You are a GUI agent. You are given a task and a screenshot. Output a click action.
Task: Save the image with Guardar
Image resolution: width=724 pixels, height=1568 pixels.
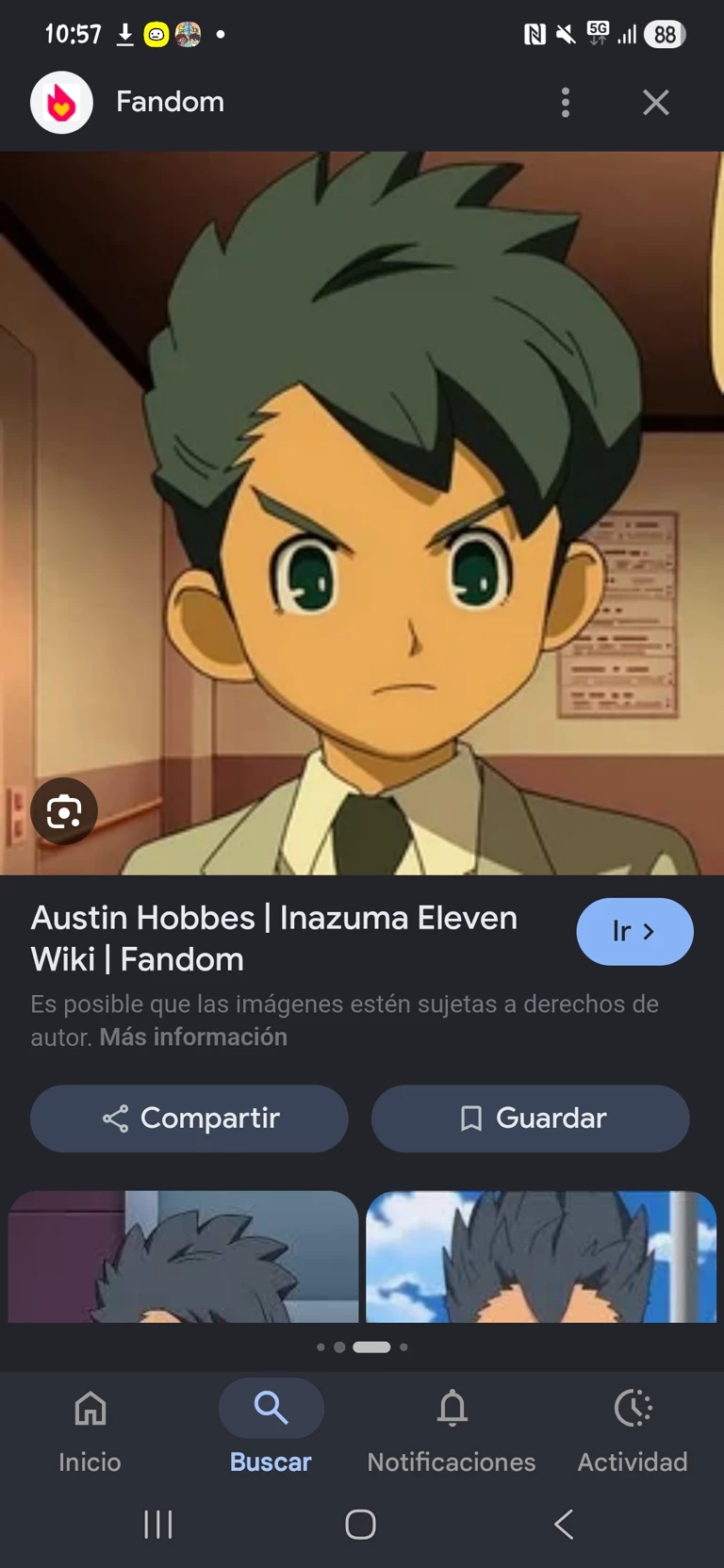[530, 1119]
